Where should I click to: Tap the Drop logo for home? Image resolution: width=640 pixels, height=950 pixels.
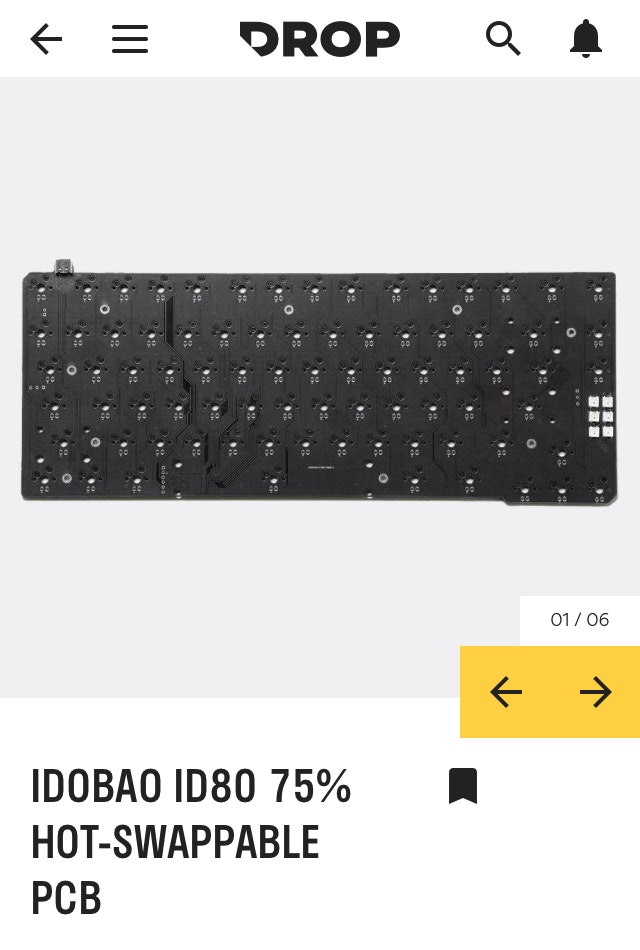tap(320, 39)
